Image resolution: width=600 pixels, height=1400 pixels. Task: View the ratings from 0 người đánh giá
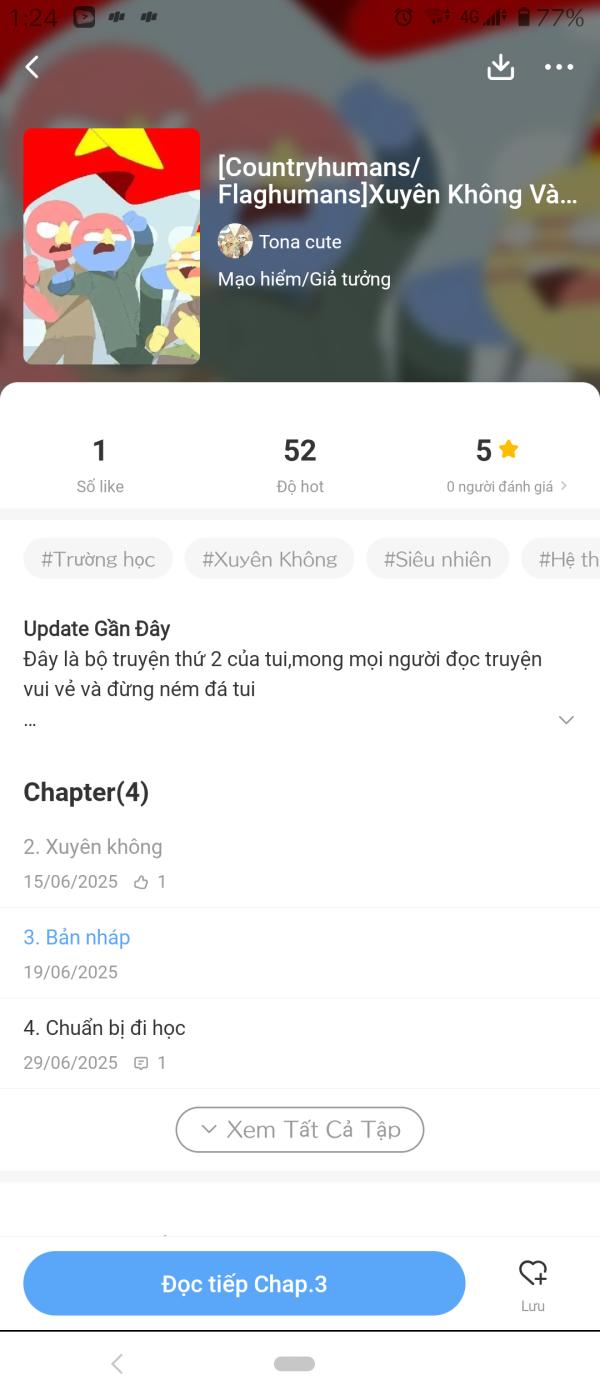[x=506, y=486]
